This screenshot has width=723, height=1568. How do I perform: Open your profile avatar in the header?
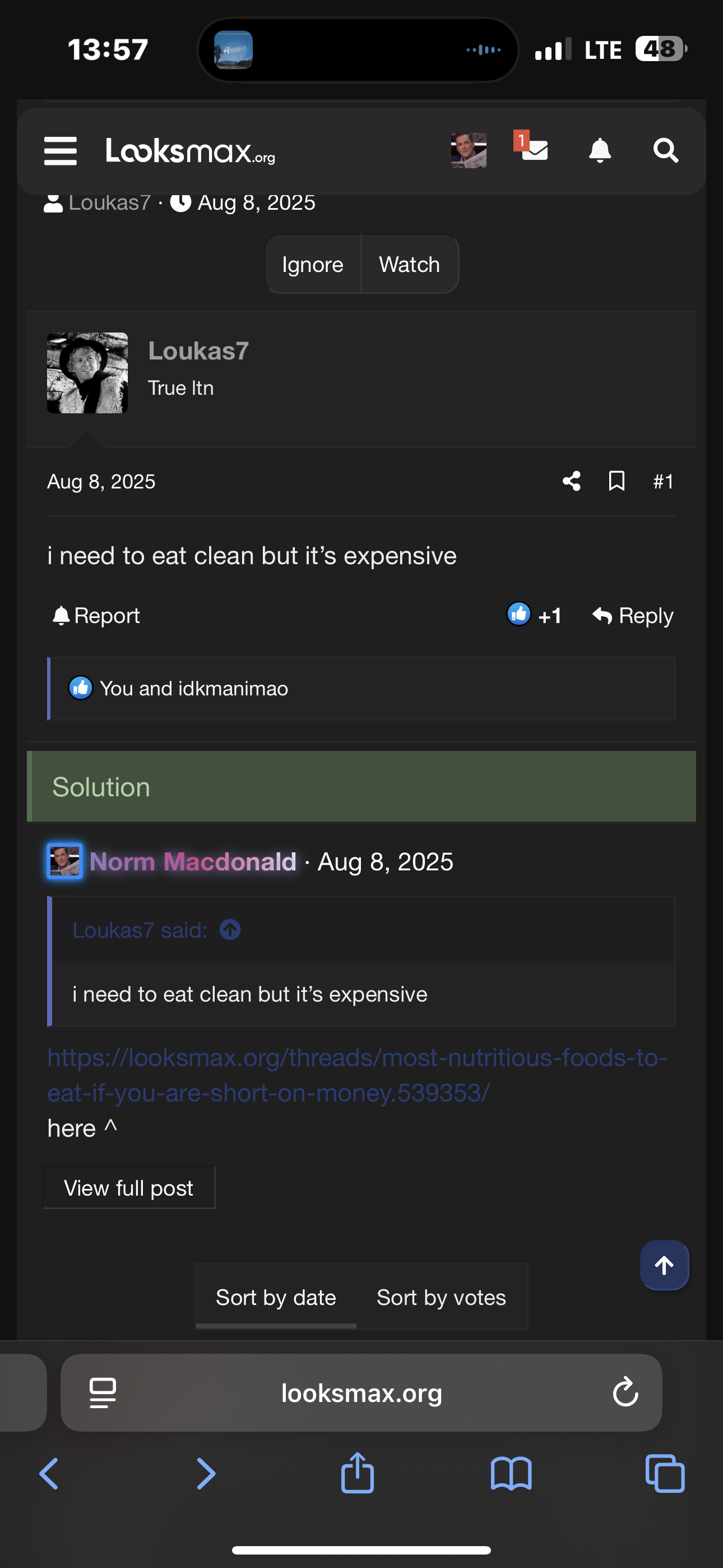coord(468,150)
